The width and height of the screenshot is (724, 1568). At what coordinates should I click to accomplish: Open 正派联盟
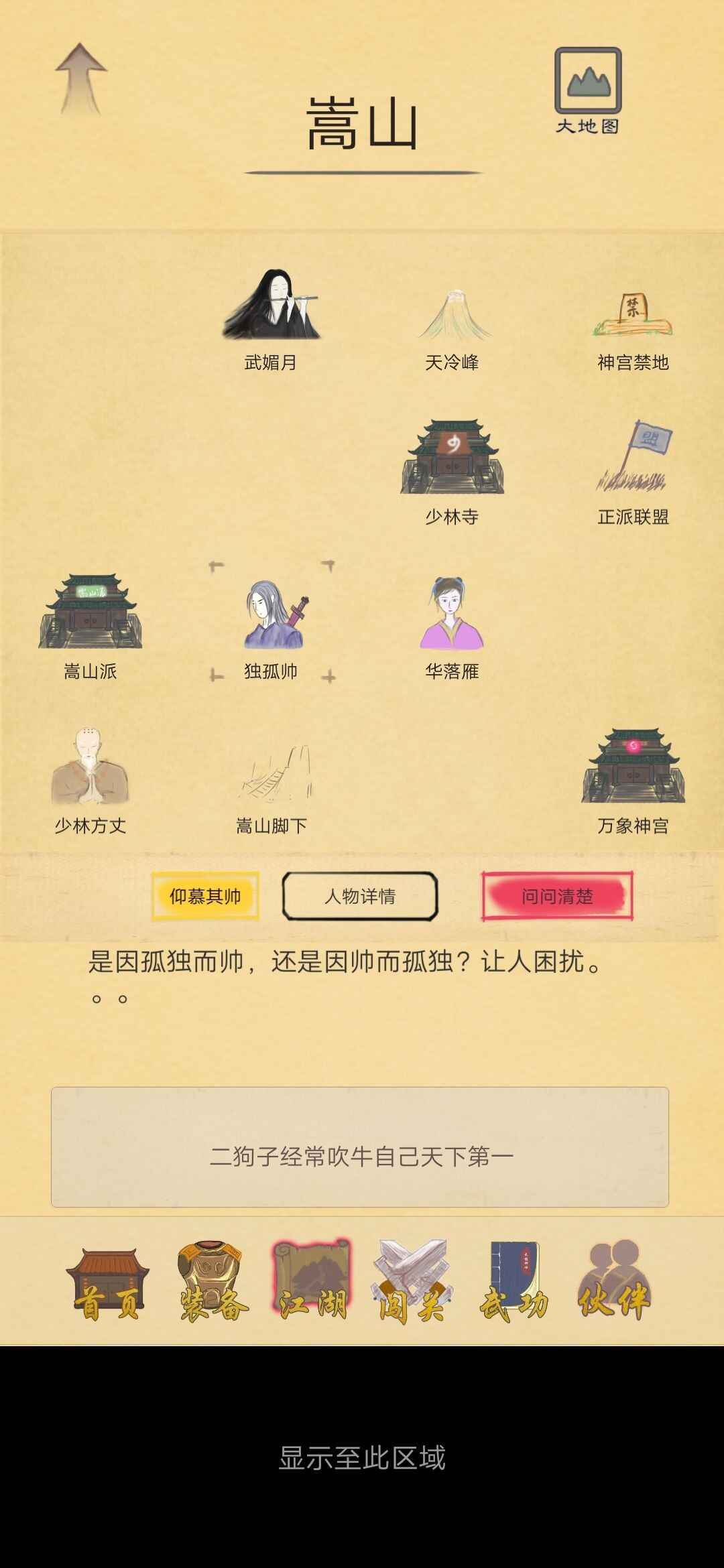[633, 470]
